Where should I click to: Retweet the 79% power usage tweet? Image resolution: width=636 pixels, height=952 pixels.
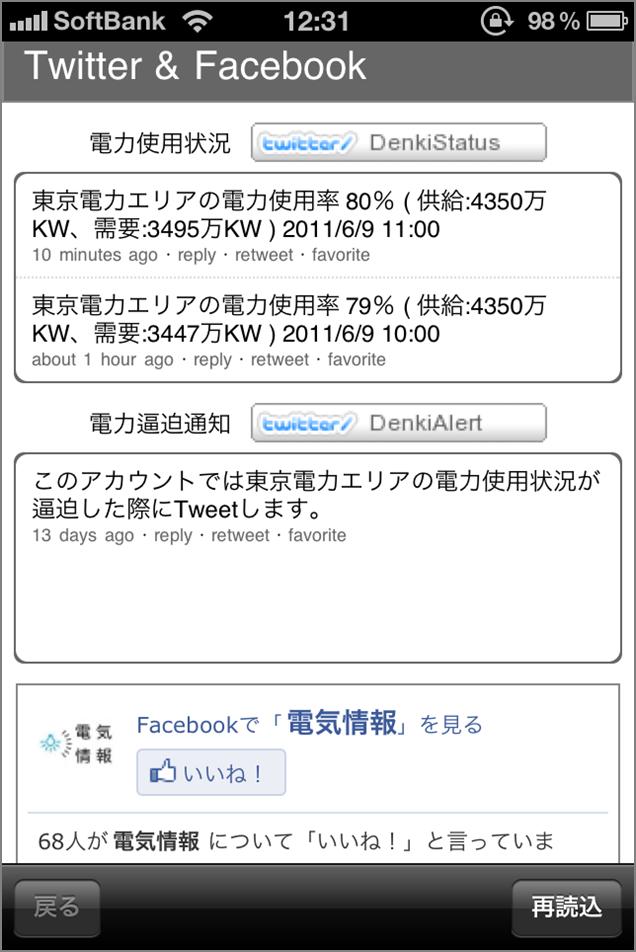[x=280, y=360]
